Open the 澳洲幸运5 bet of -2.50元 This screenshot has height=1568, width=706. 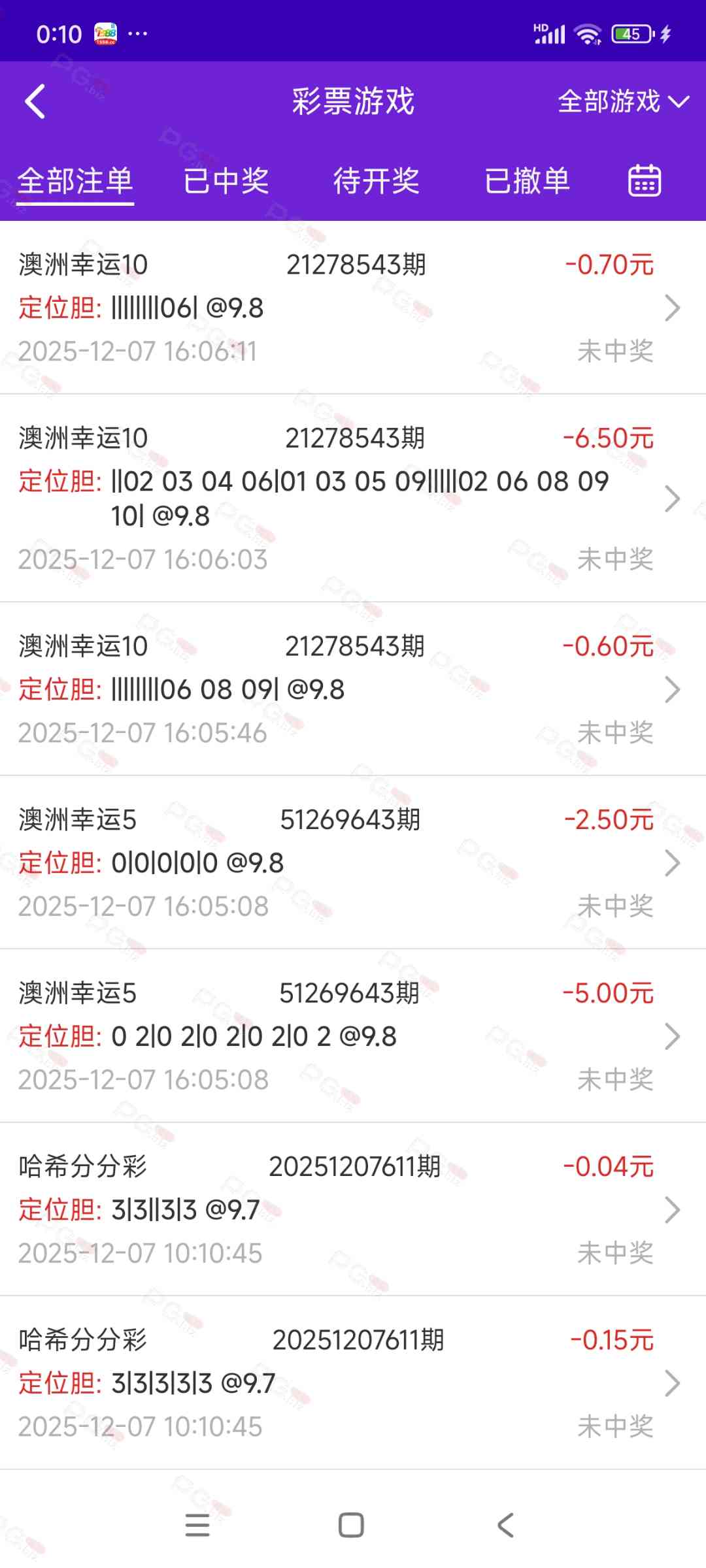click(x=353, y=862)
